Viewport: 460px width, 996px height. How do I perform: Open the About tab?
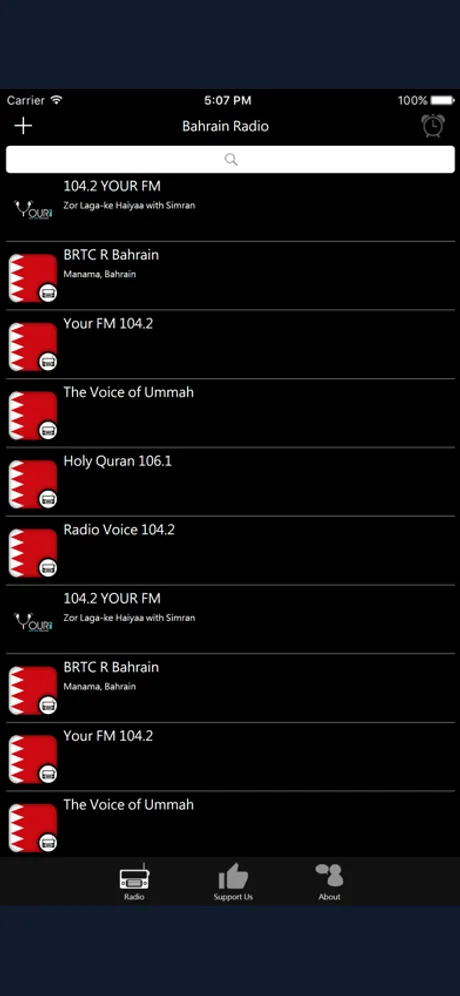[329, 882]
